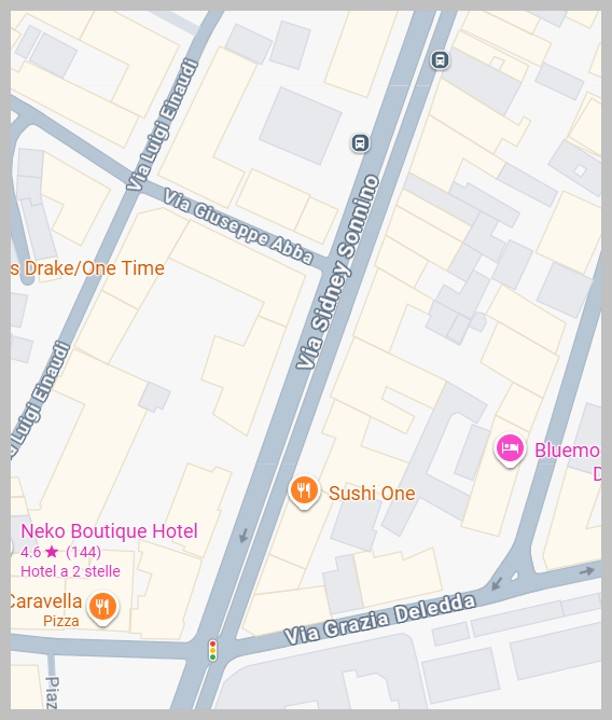Open the Sushi One restaurant marker

click(304, 491)
